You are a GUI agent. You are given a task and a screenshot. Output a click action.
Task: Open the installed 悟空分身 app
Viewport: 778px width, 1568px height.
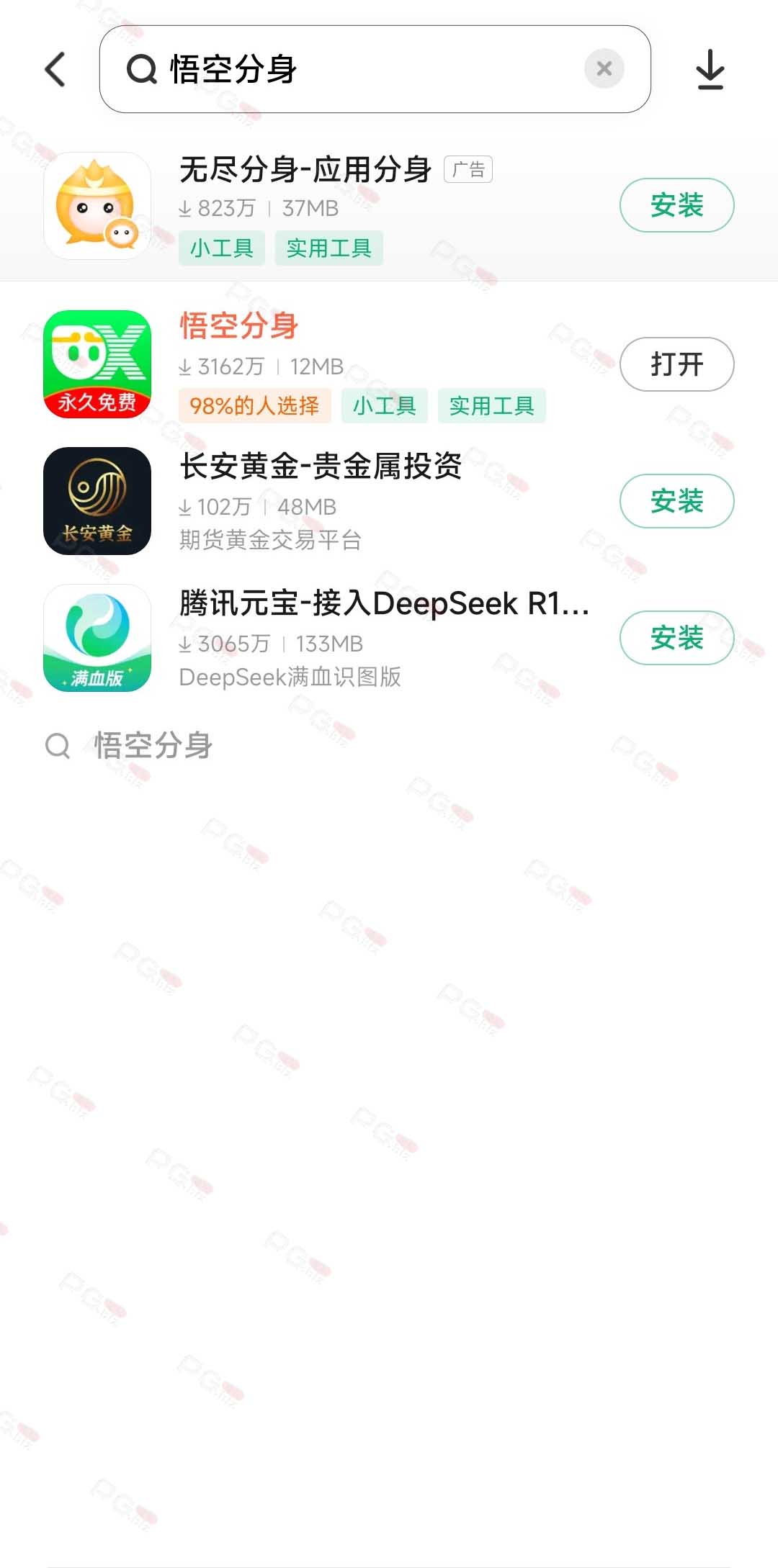(x=676, y=364)
